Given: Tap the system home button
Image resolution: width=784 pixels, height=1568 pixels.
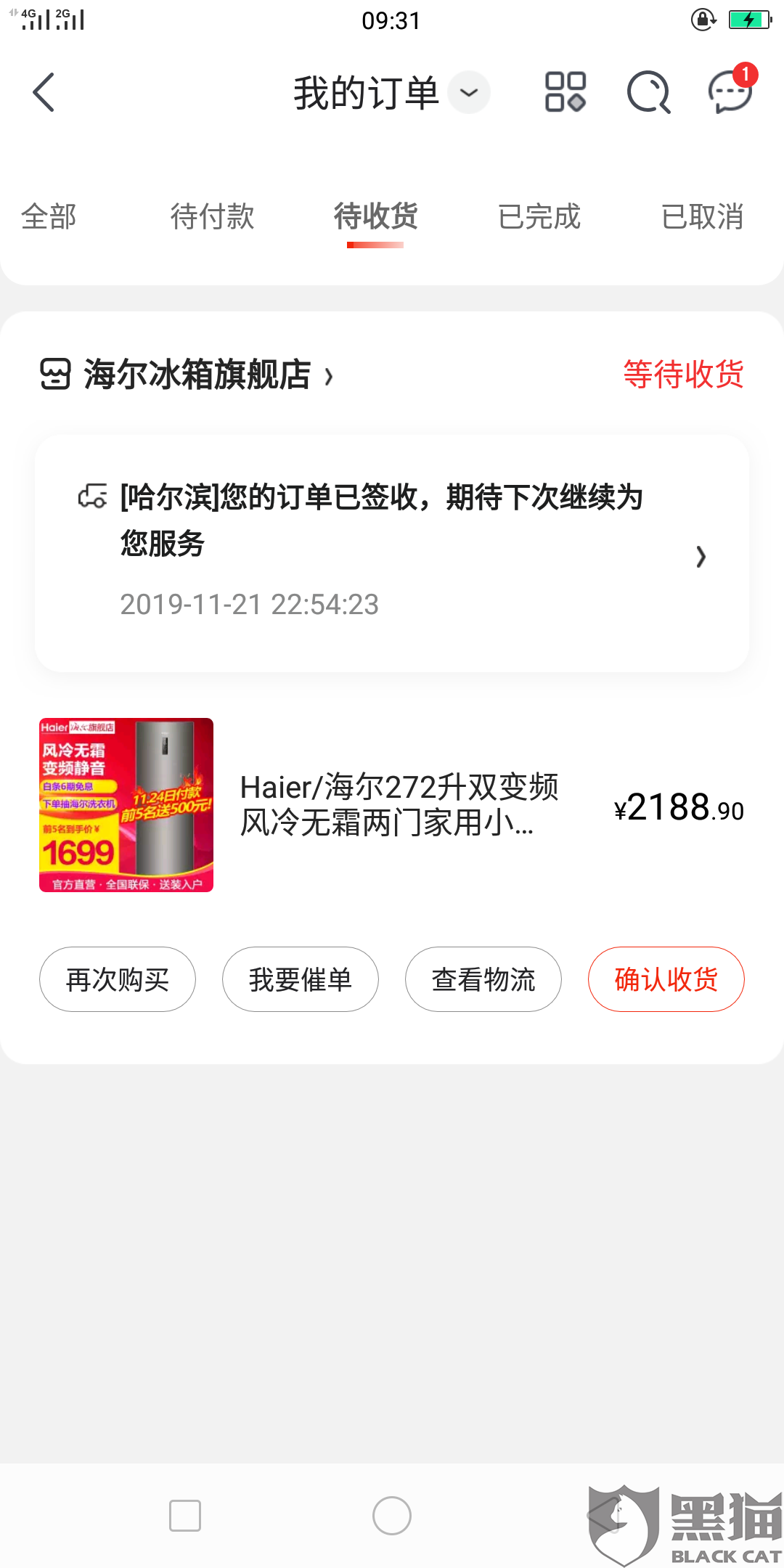Looking at the screenshot, I should tap(392, 1516).
